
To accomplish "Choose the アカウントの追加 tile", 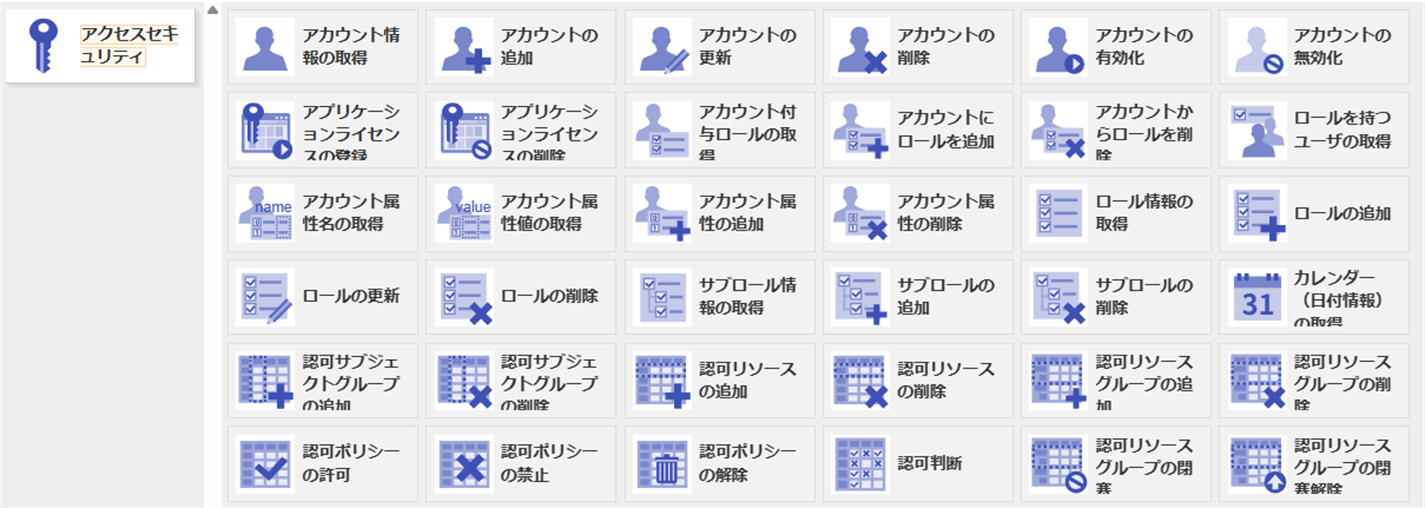I will click(x=520, y=47).
